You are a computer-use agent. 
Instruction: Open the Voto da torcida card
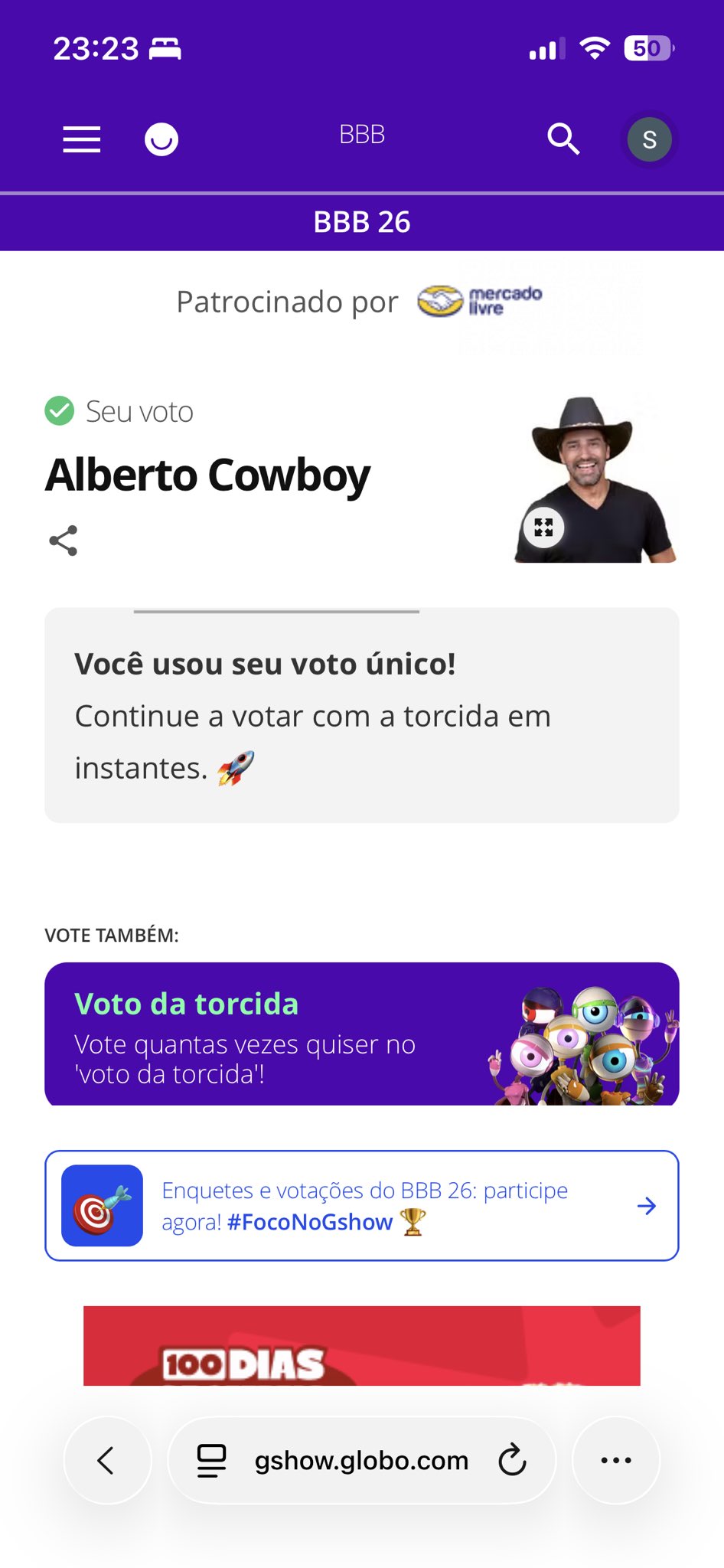pyautogui.click(x=361, y=1034)
